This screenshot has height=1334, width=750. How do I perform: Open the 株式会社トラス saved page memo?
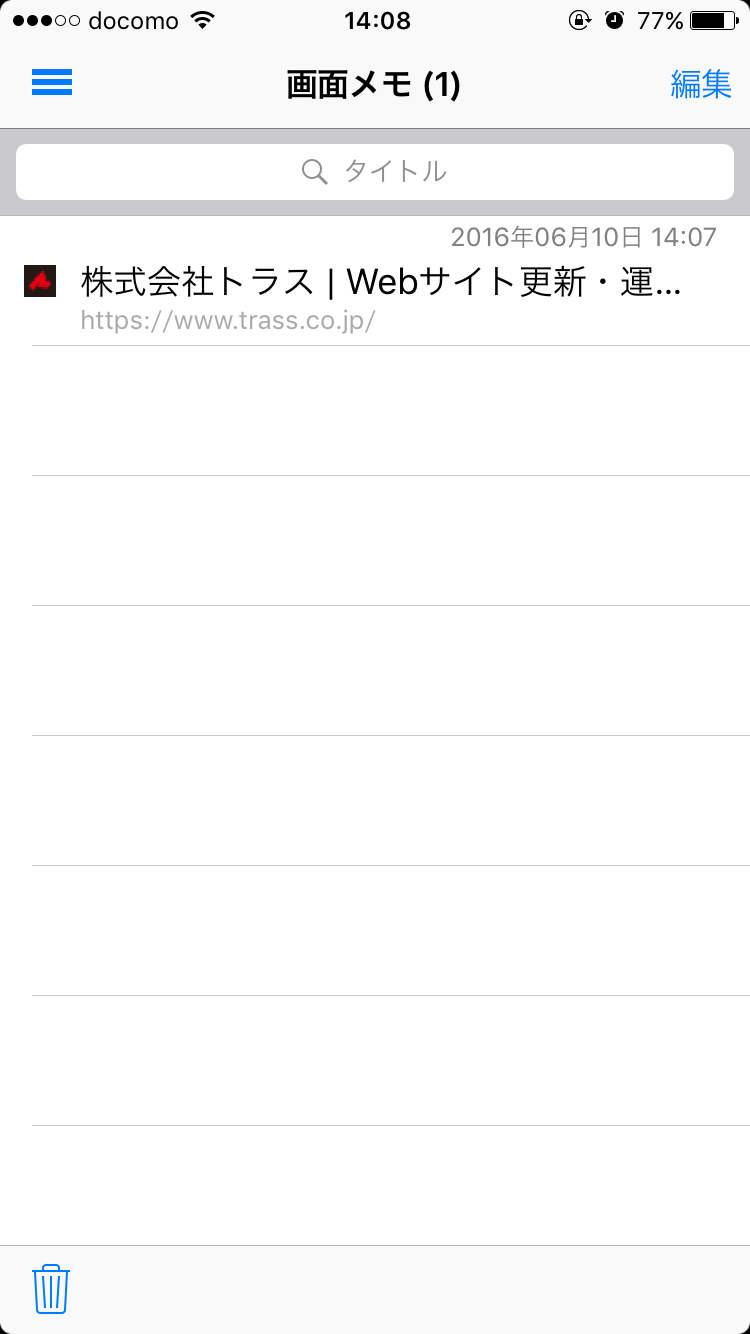click(375, 281)
